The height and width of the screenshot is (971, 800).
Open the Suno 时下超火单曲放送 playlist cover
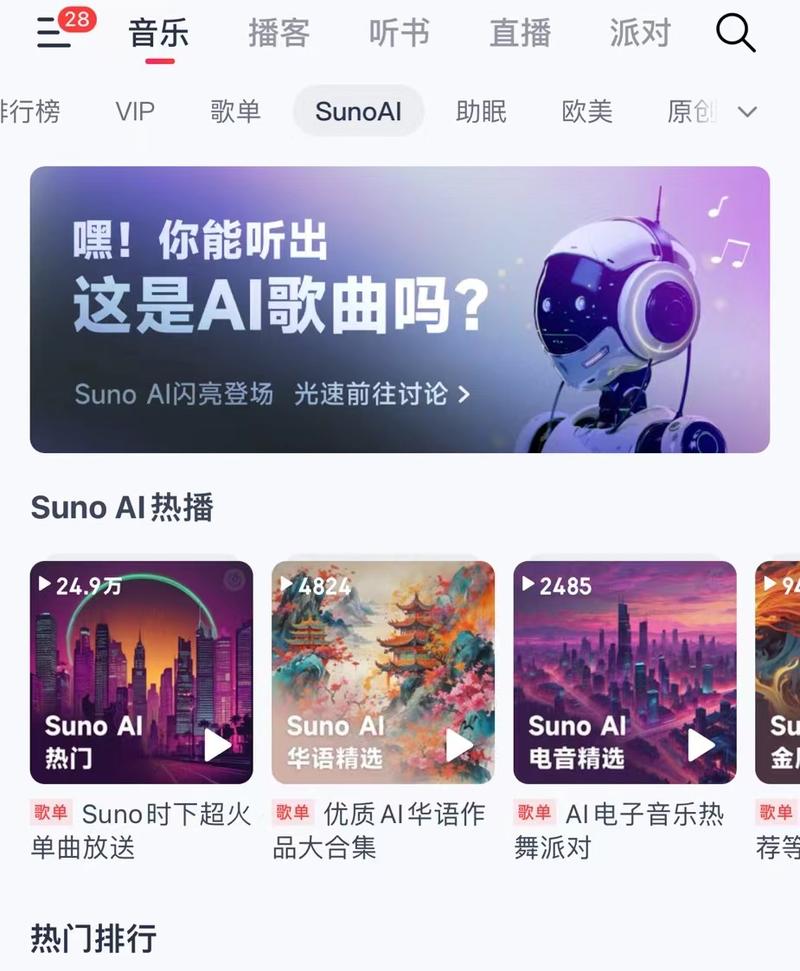click(x=140, y=672)
